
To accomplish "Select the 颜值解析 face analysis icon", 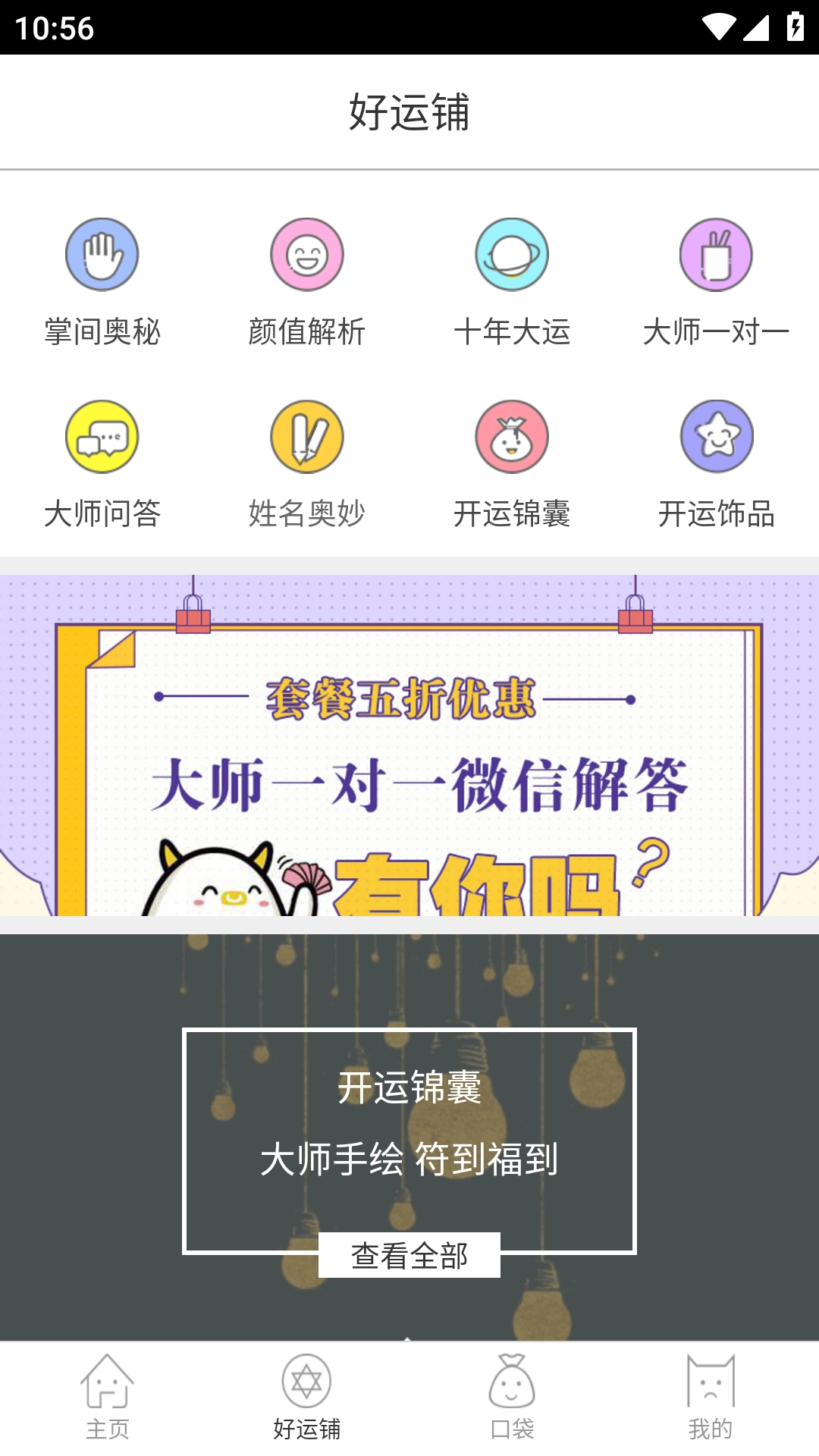I will coord(307,256).
